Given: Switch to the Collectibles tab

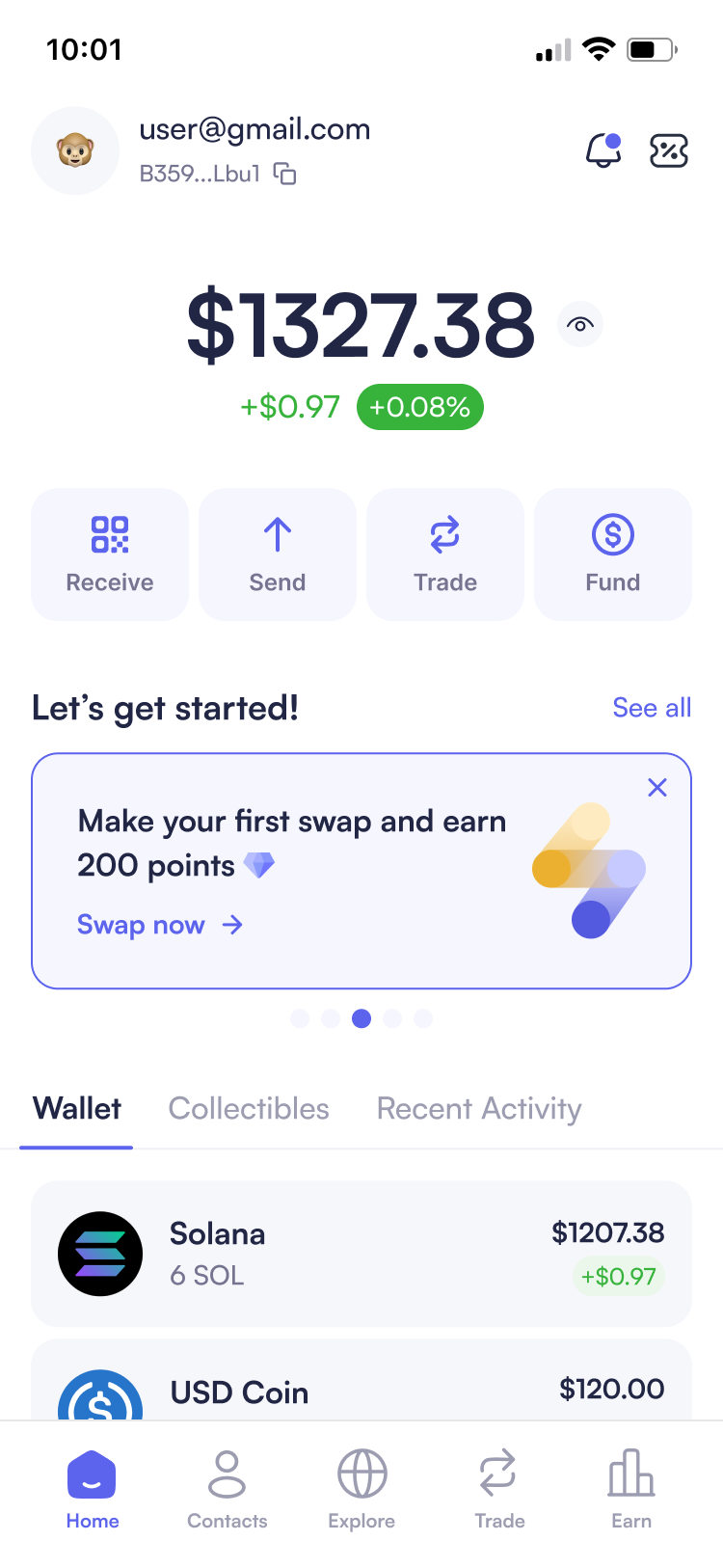Looking at the screenshot, I should point(249,1109).
